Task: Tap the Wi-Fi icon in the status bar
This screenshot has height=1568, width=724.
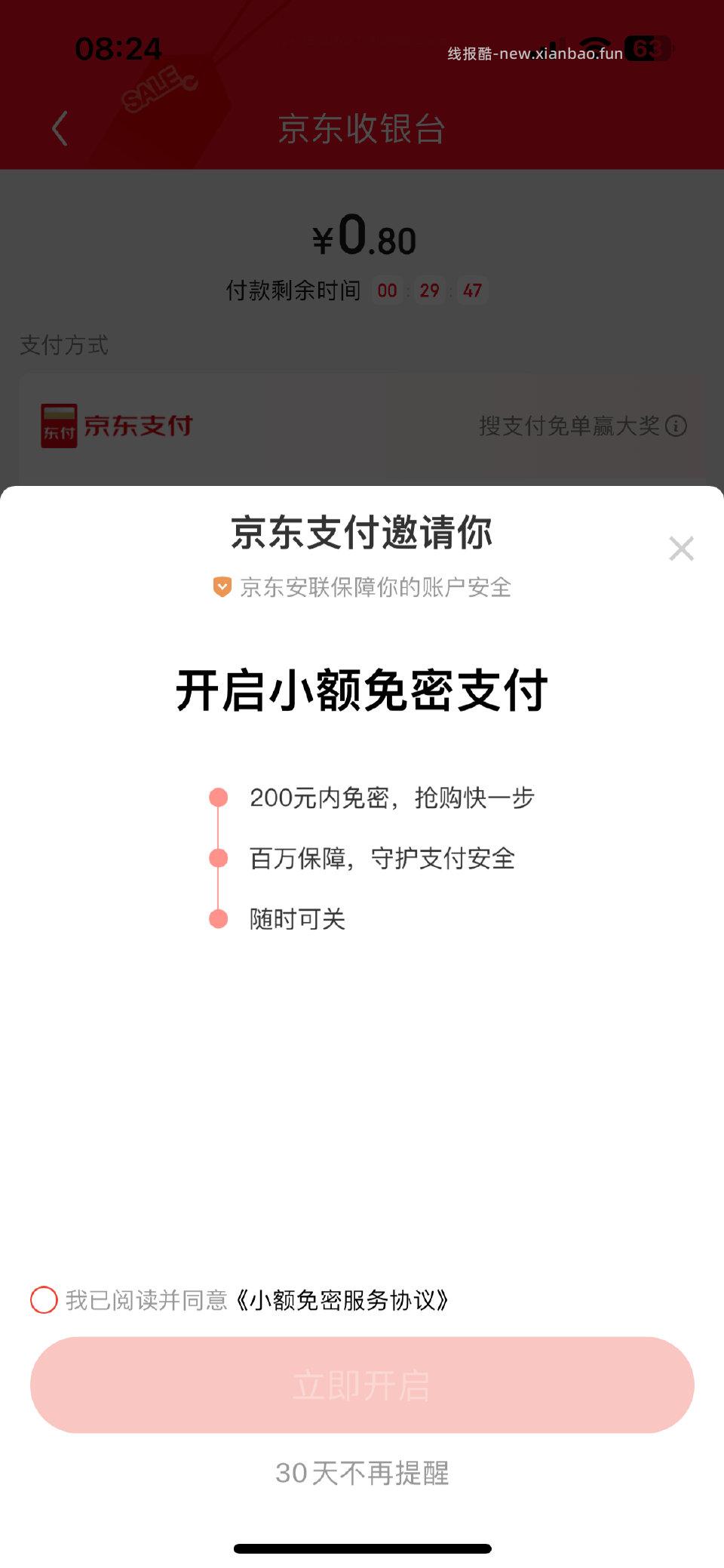Action: 596,45
